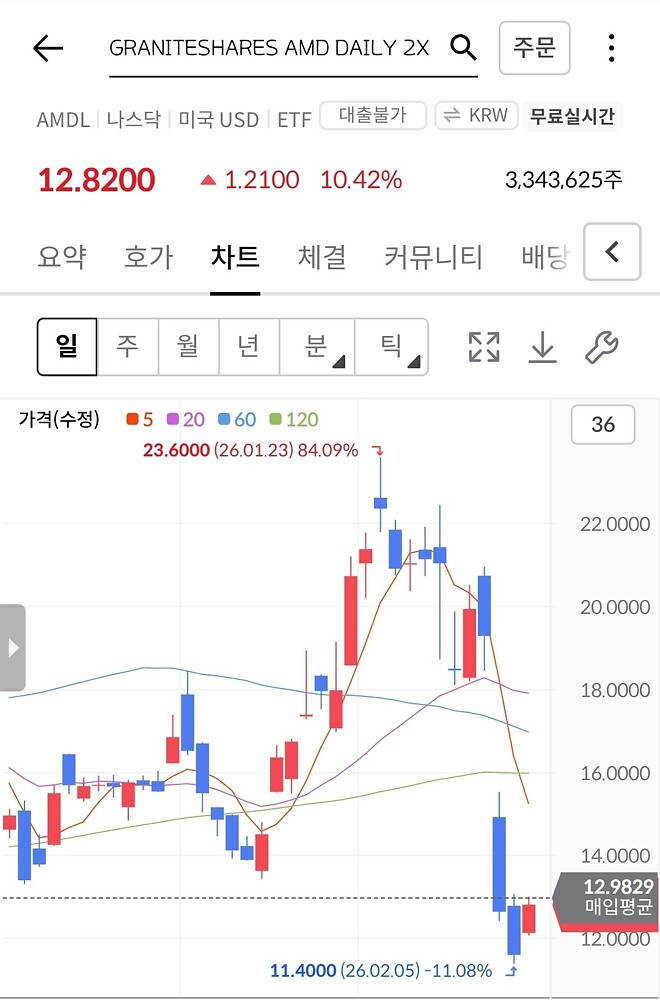The width and height of the screenshot is (660, 1000).
Task: Toggle the KRW currency conversion
Action: pyautogui.click(x=476, y=116)
